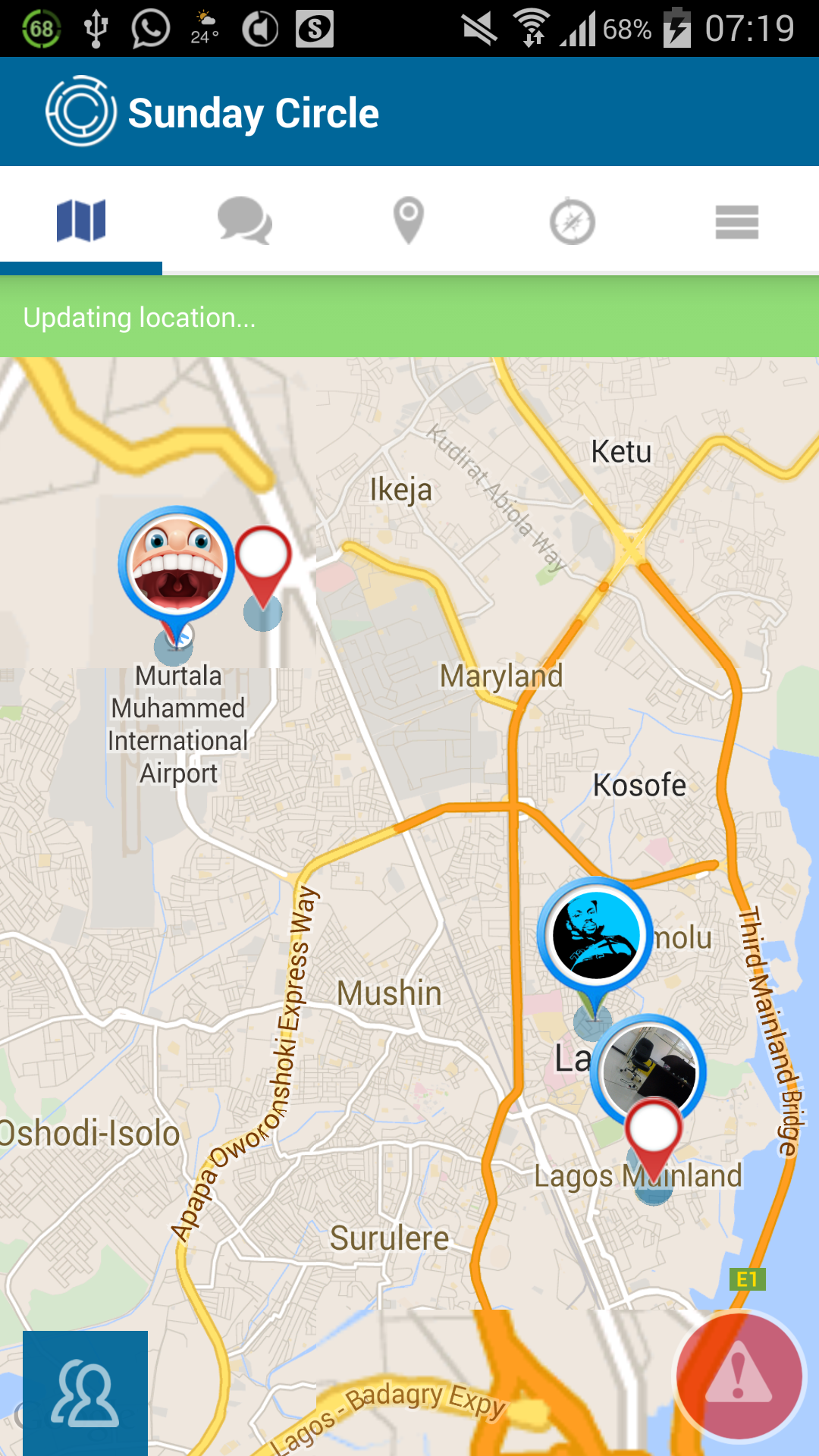Viewport: 819px width, 1456px height.
Task: Switch to the map tab
Action: pyautogui.click(x=81, y=221)
